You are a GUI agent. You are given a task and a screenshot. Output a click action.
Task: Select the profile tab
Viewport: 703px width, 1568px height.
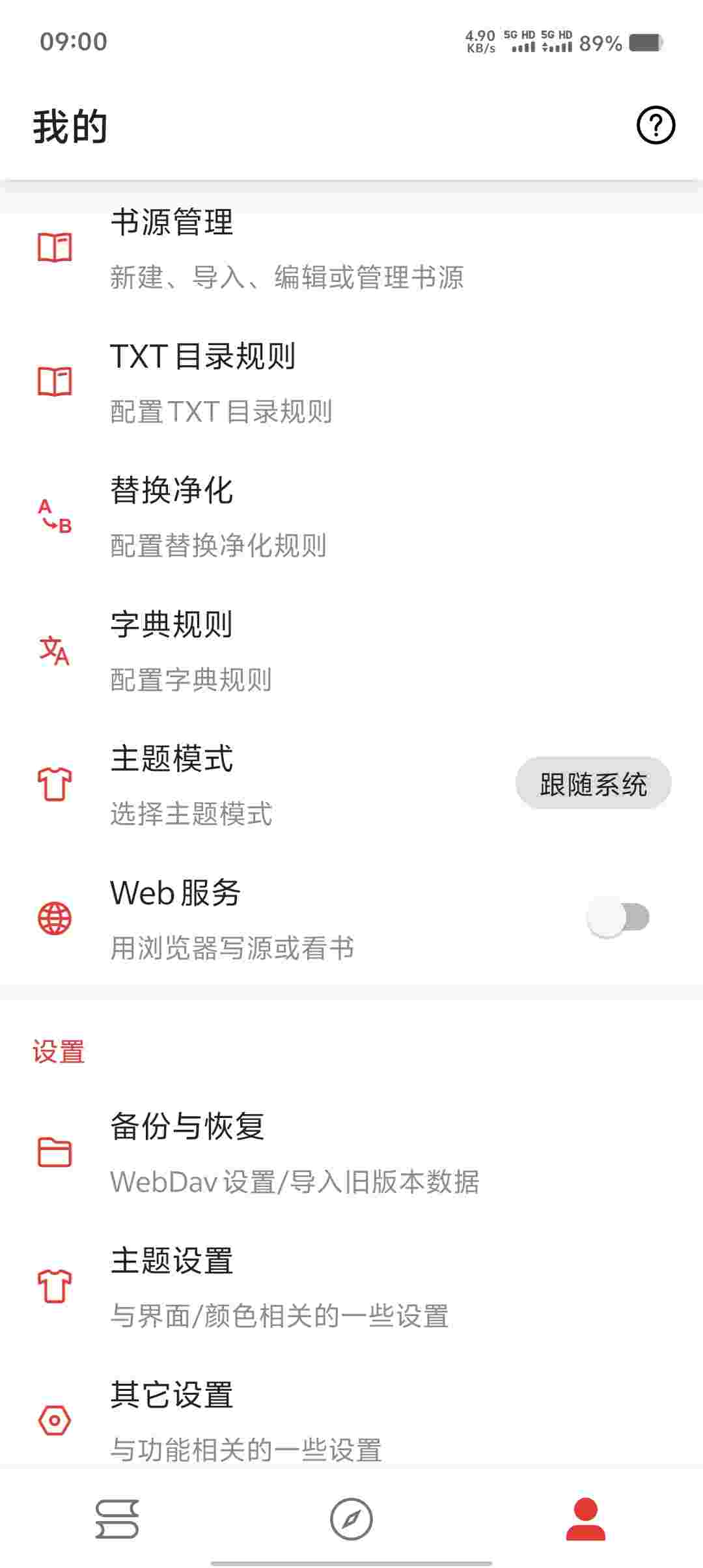[x=585, y=1519]
